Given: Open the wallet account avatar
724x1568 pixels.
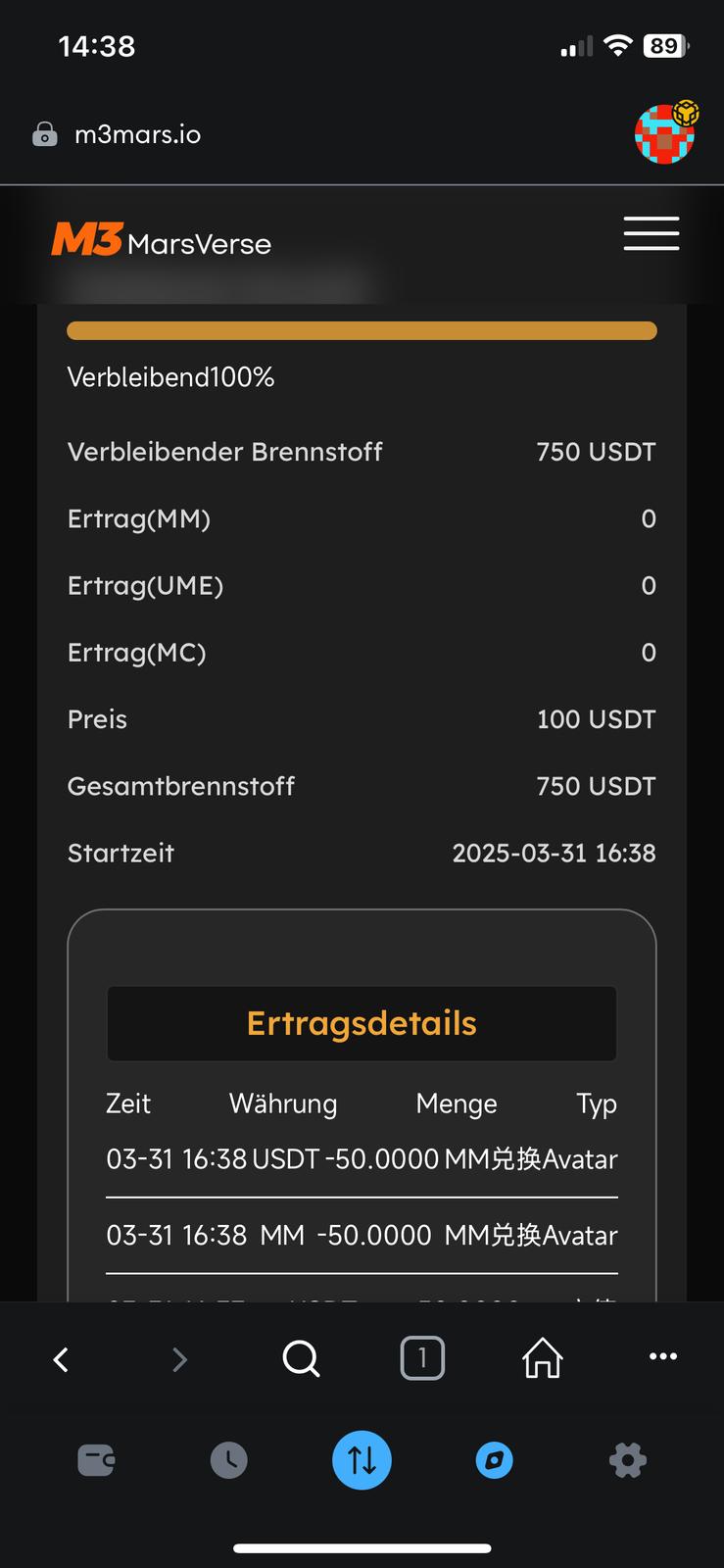Looking at the screenshot, I should 665,133.
